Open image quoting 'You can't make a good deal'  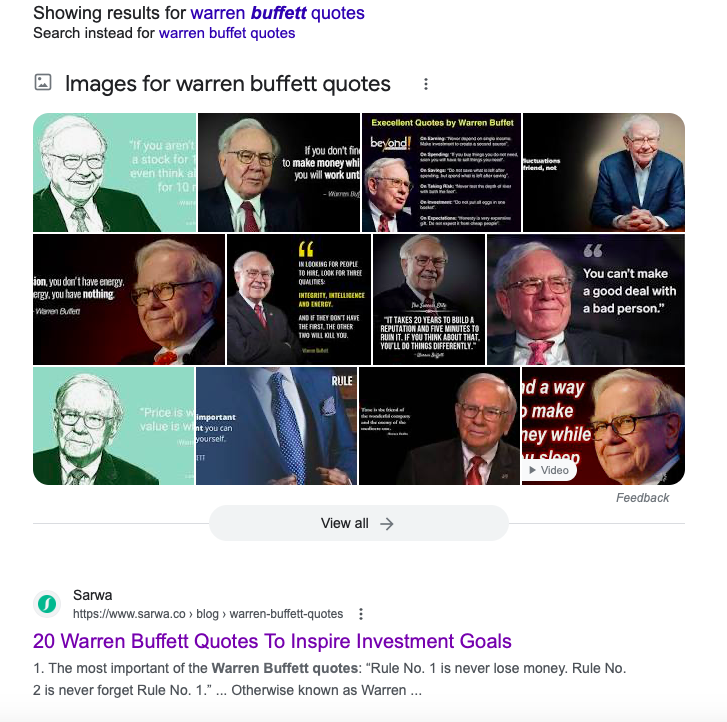[585, 298]
